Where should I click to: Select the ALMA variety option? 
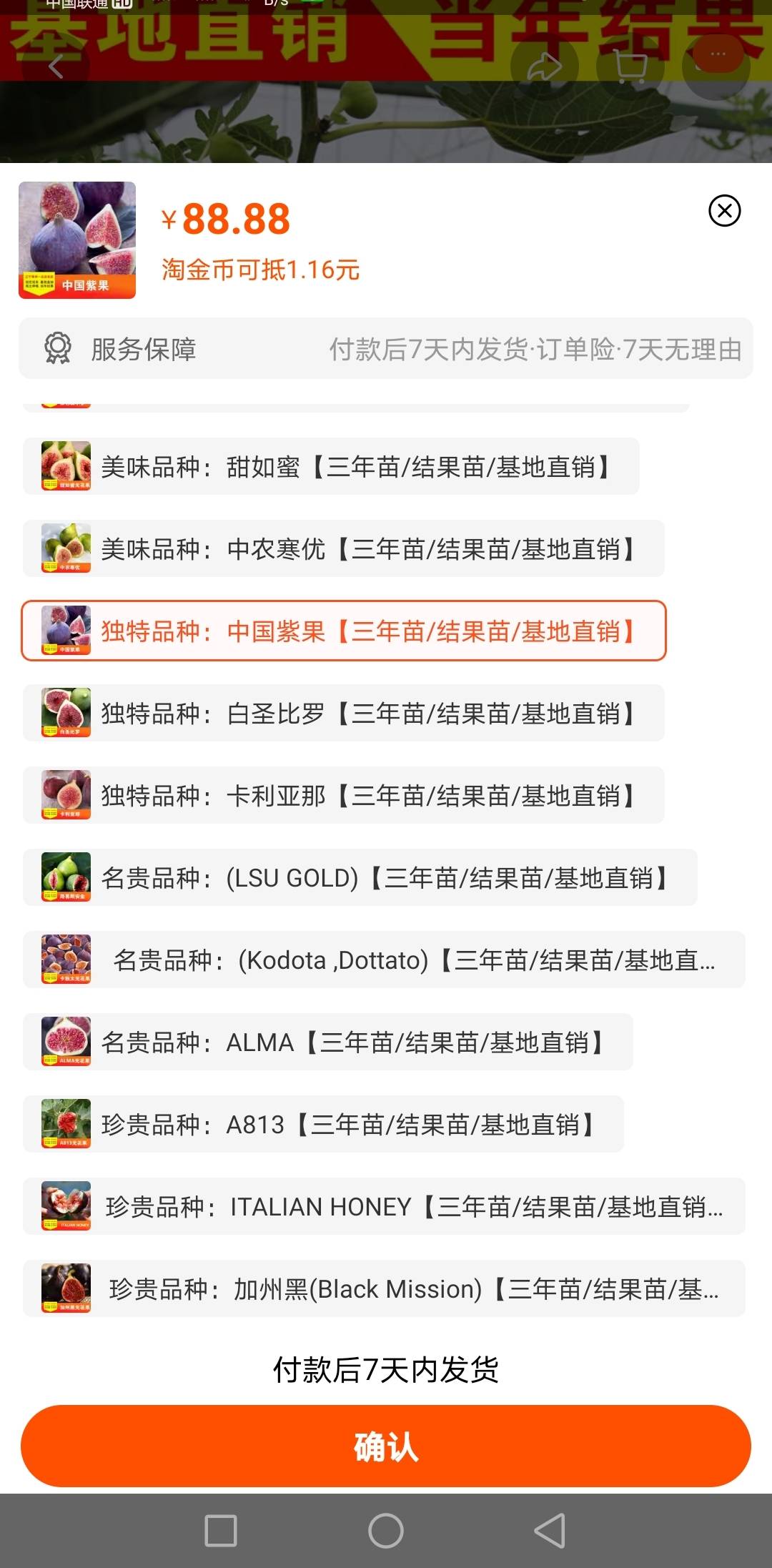point(328,1042)
